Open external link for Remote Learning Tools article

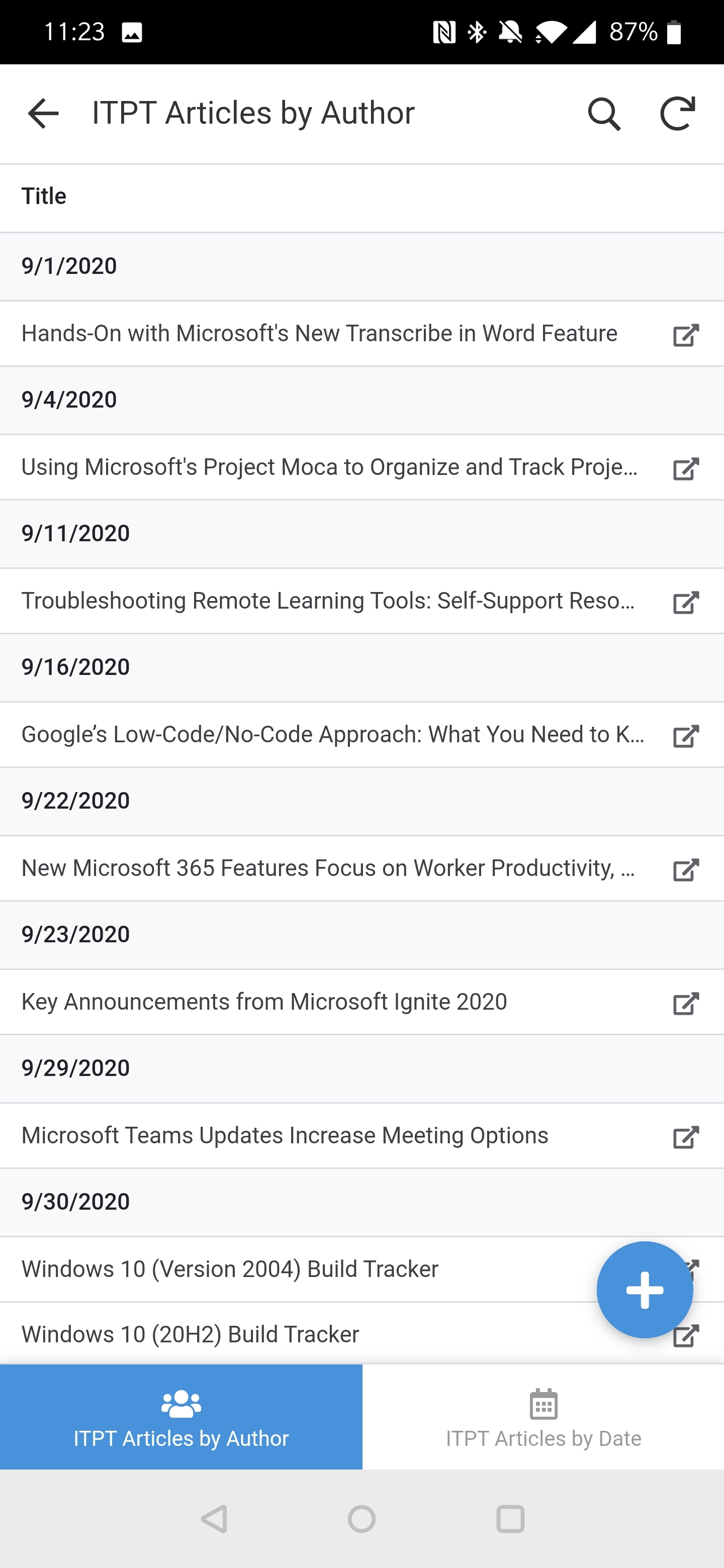[x=686, y=602]
